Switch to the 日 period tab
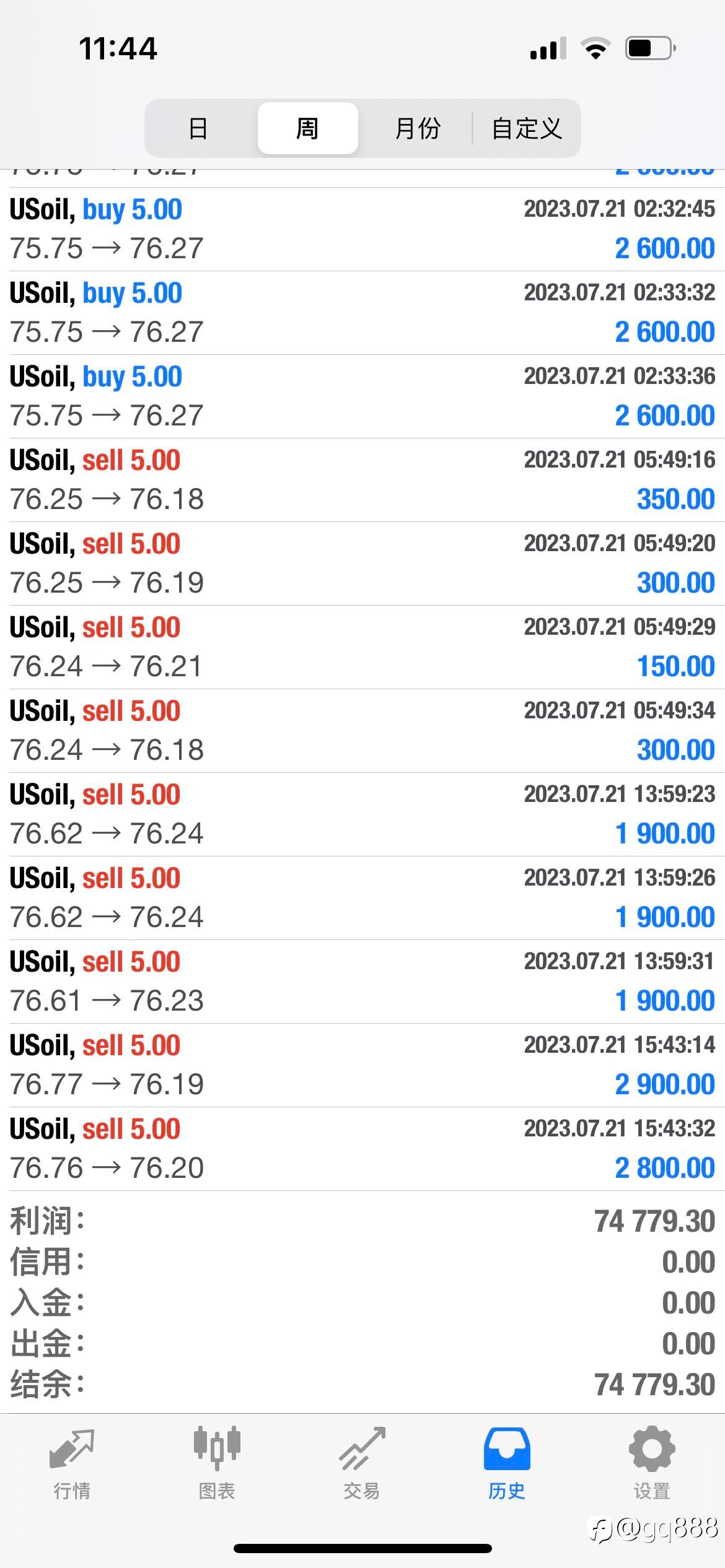725x1568 pixels. click(x=198, y=128)
